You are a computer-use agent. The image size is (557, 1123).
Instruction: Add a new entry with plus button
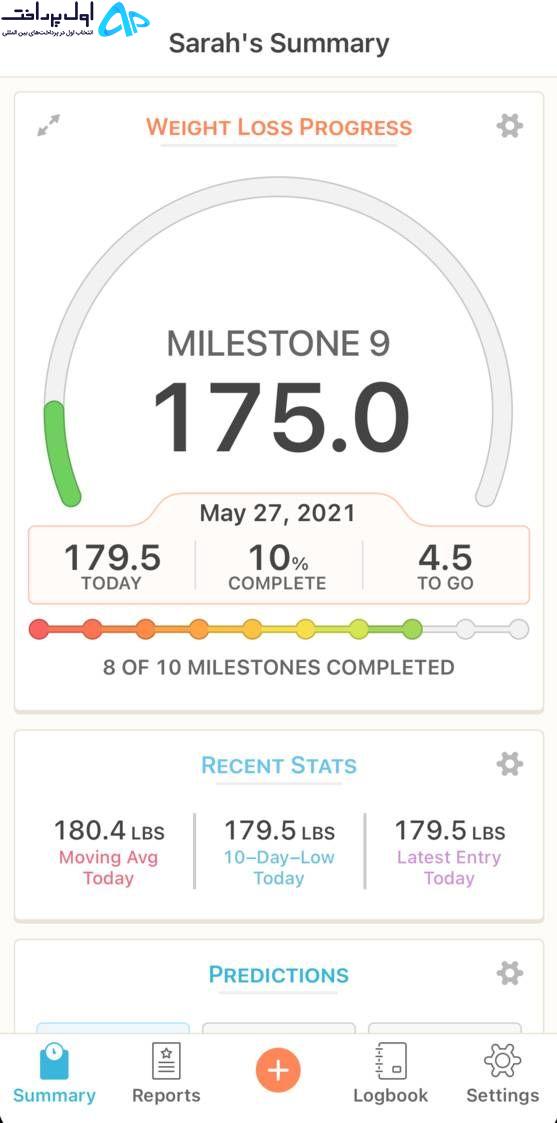278,1071
